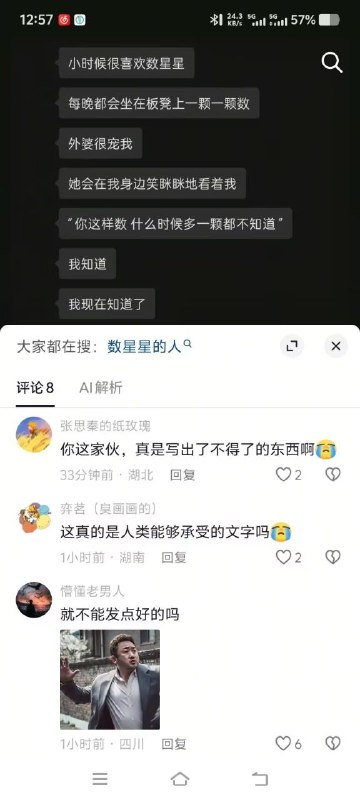Expand the comments panel to full screen
The width and height of the screenshot is (360, 800).
(x=292, y=346)
